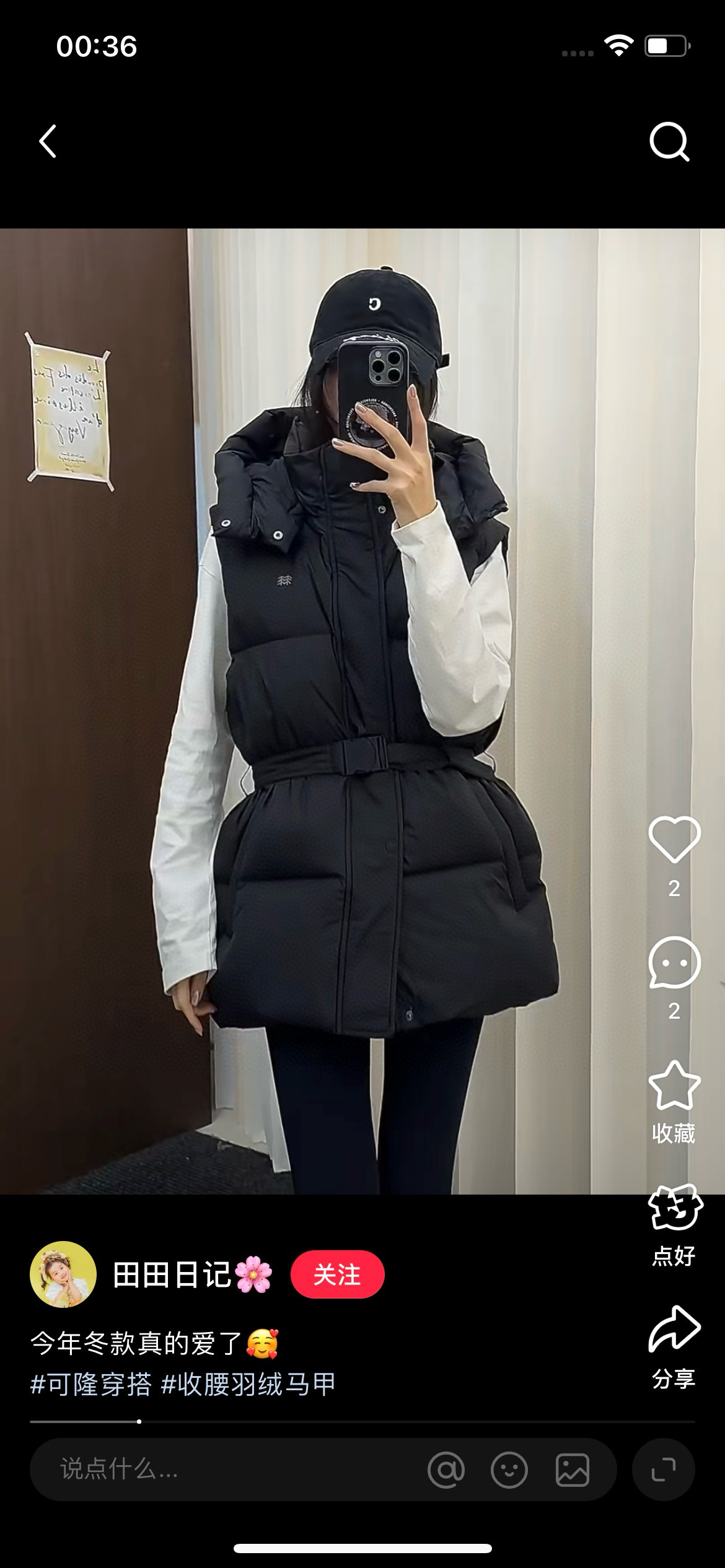The image size is (725, 1568).
Task: Mention someone with the @ icon
Action: tap(446, 1470)
